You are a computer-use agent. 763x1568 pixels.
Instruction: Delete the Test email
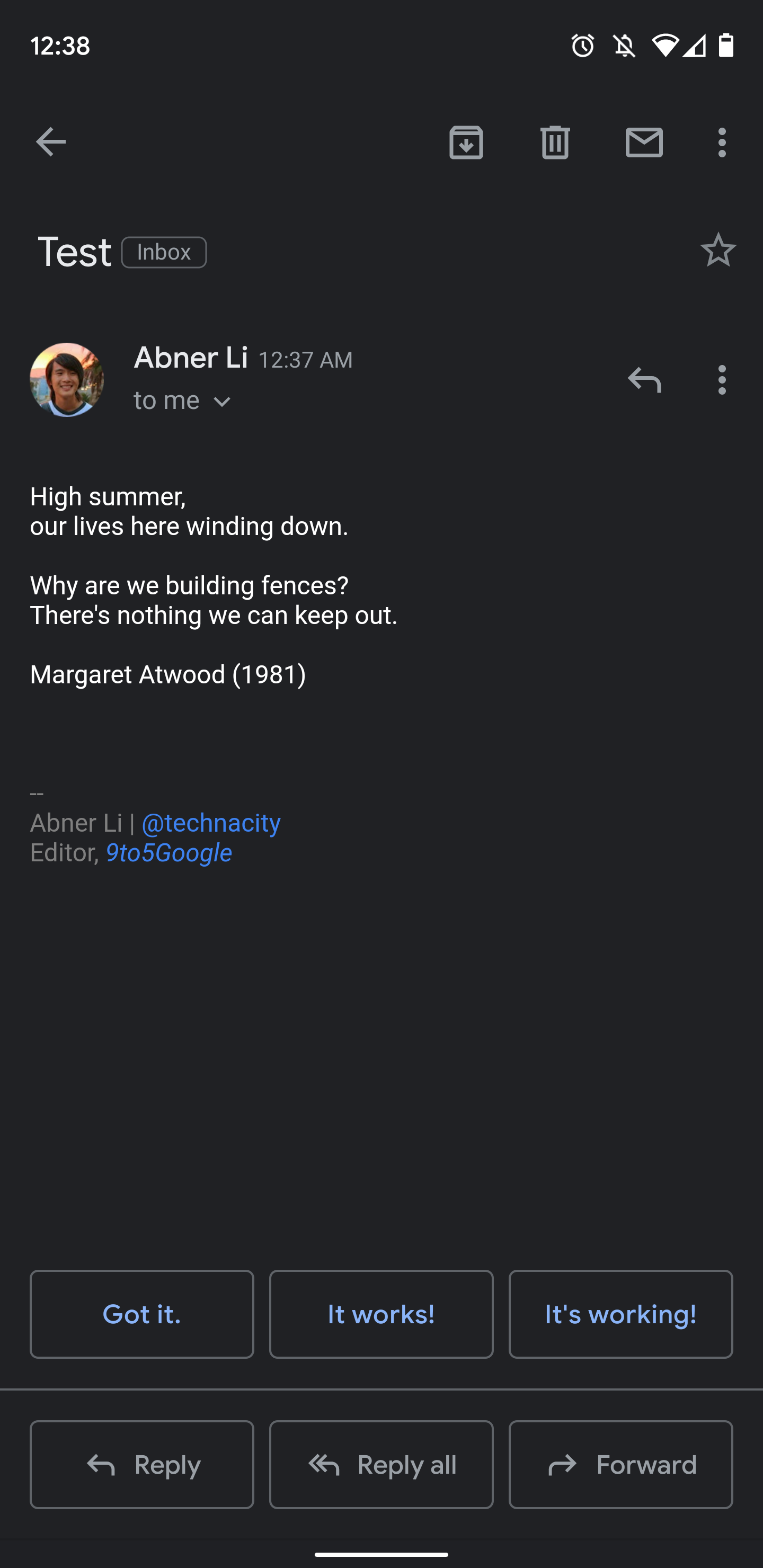click(555, 142)
